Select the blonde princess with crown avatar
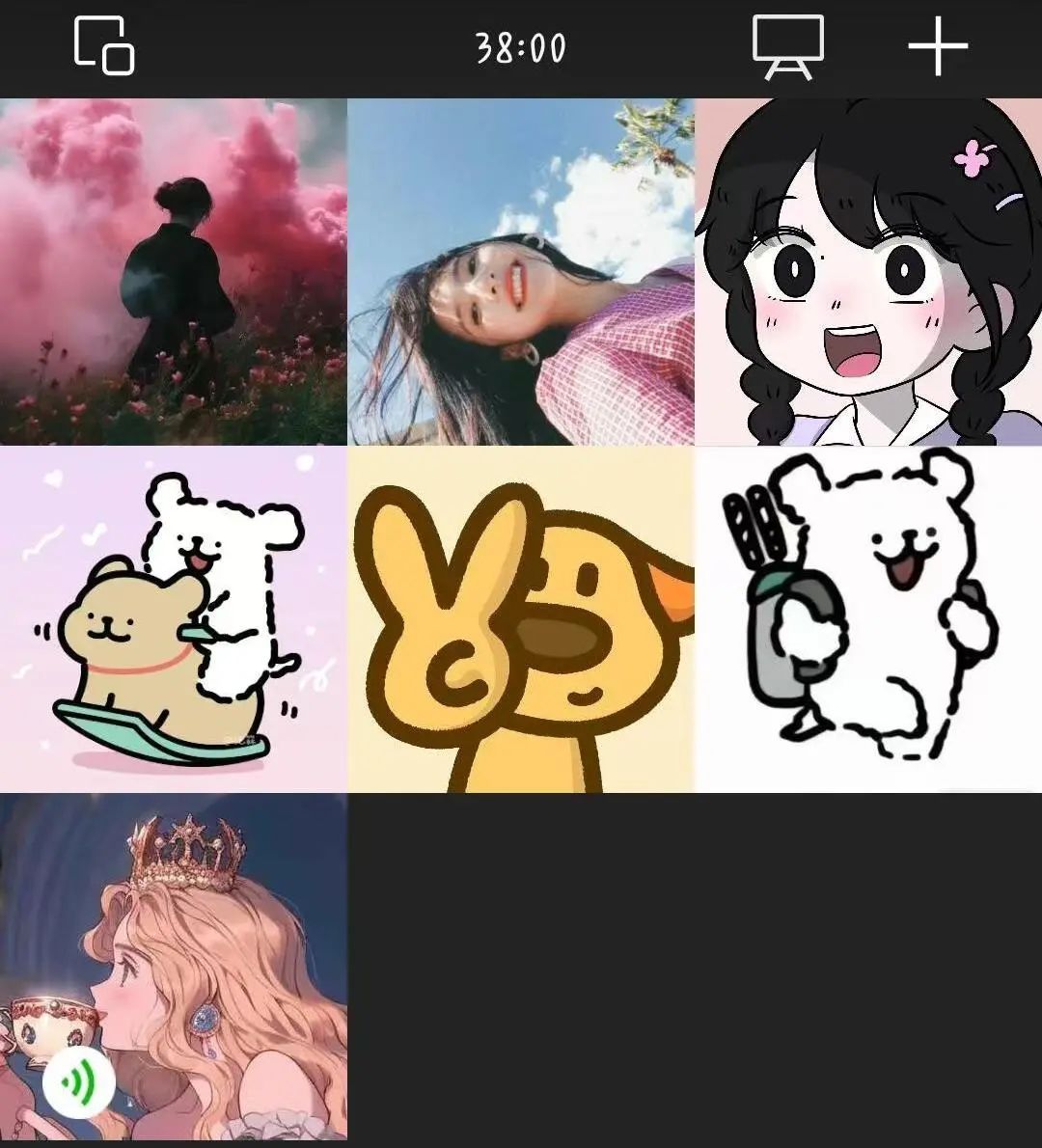Image resolution: width=1042 pixels, height=1148 pixels. click(173, 966)
